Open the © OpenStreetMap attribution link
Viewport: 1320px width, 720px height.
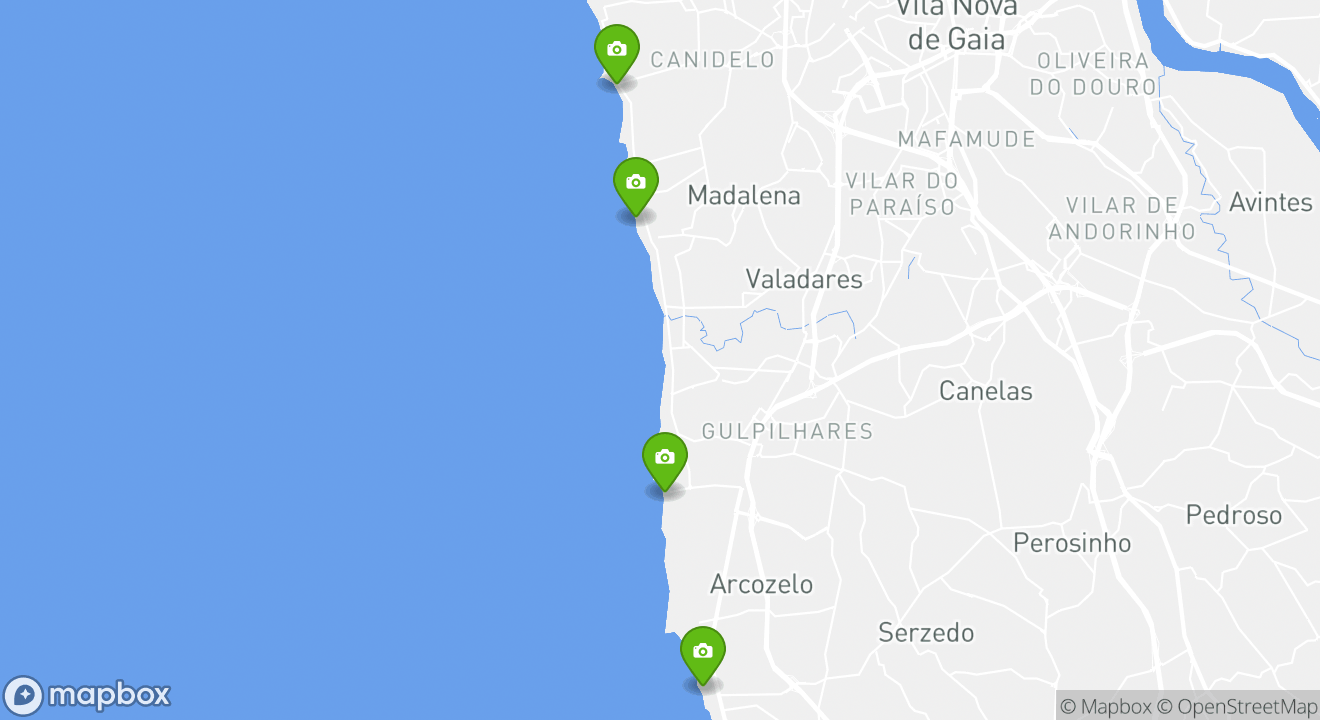[1237, 707]
